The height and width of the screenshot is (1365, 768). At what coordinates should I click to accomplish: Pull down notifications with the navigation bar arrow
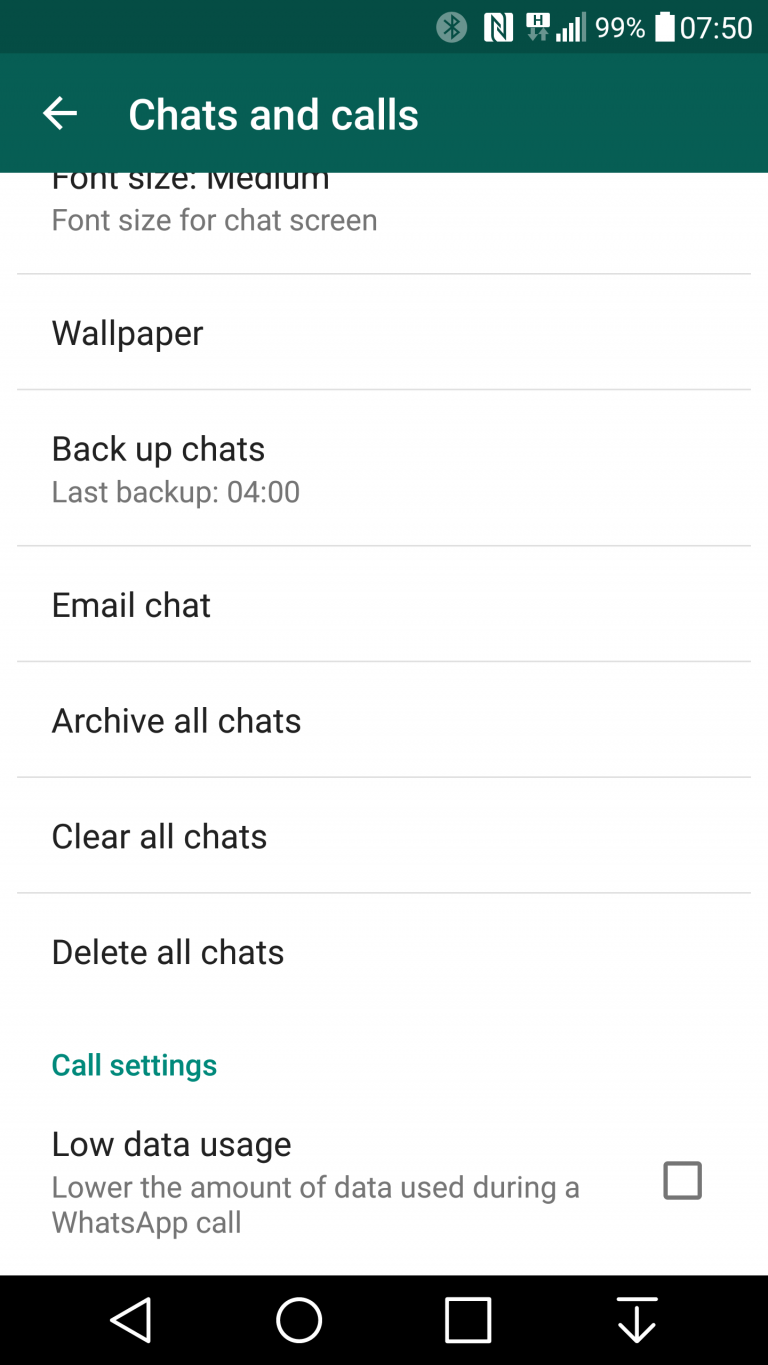pos(637,1320)
